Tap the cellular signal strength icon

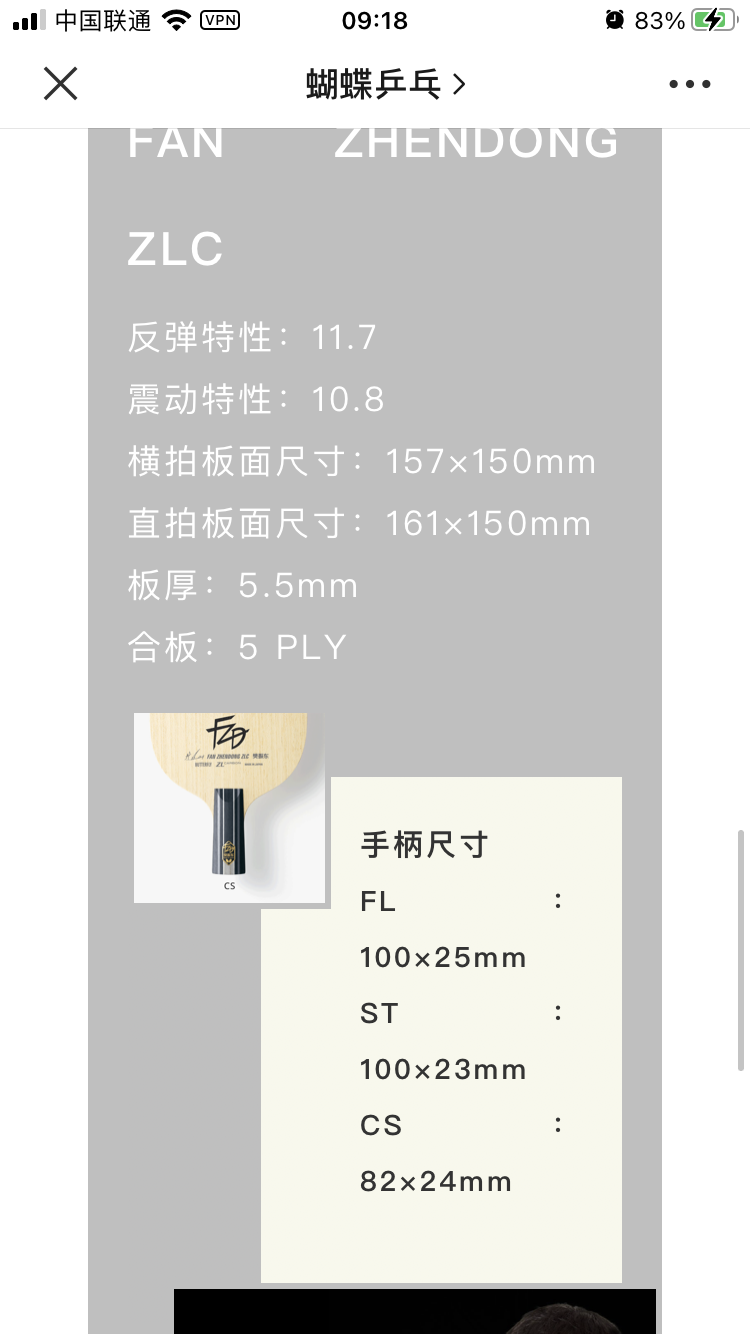point(25,19)
